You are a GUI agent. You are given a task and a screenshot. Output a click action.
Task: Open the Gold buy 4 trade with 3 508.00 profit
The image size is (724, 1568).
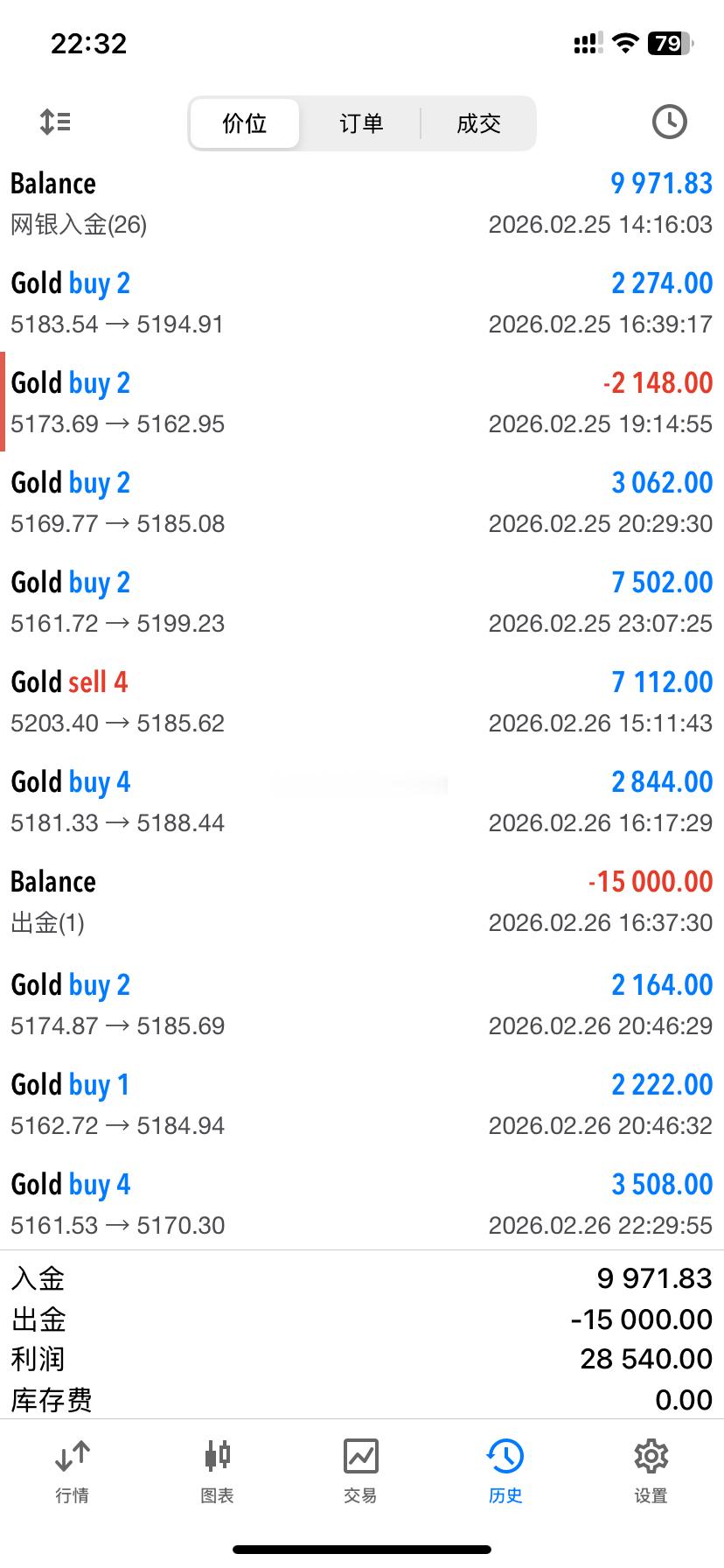(362, 1204)
